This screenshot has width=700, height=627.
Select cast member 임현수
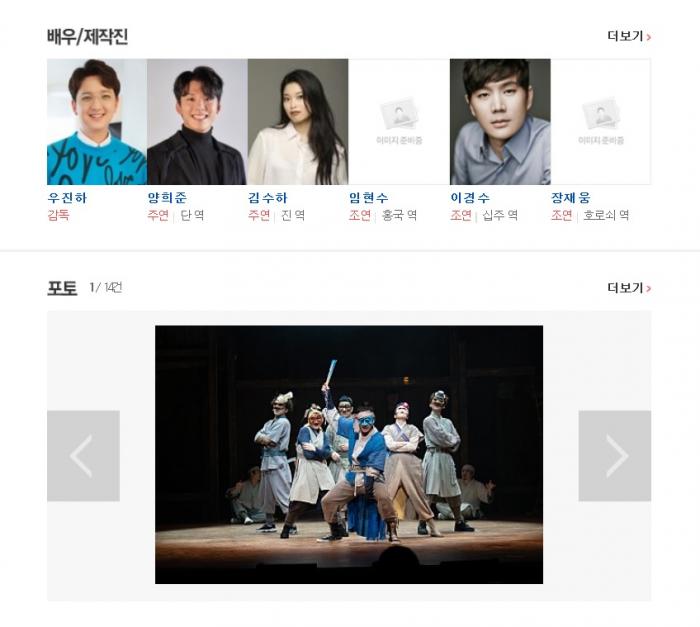tap(398, 122)
